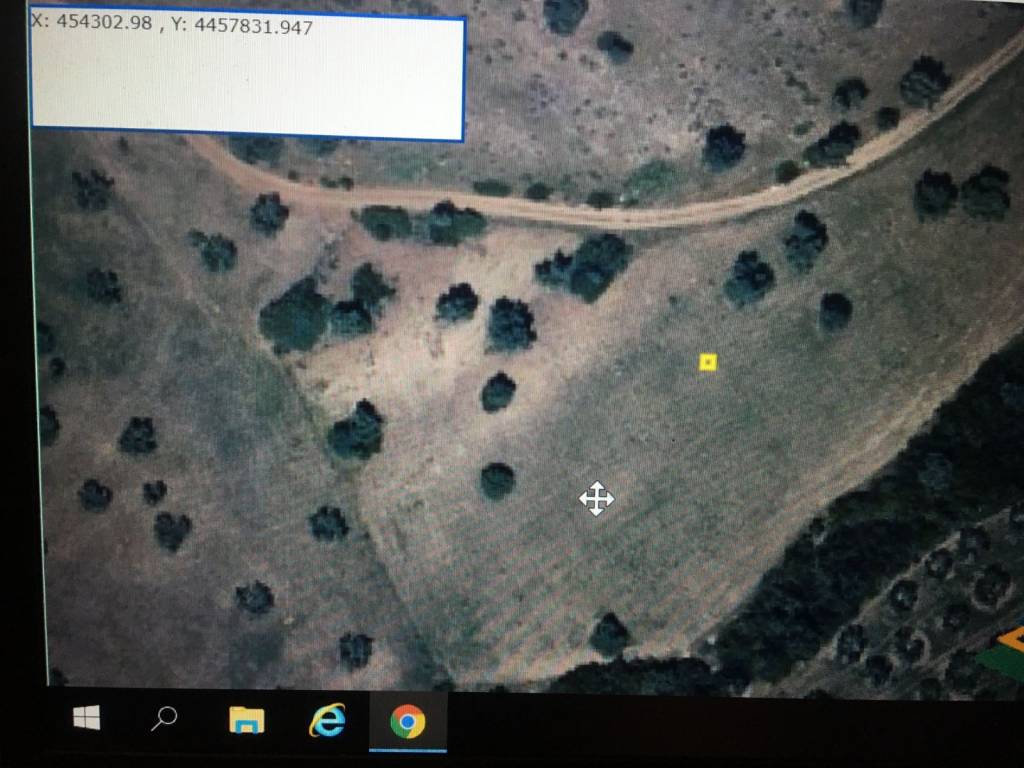Open the Windows Start menu
The image size is (1024, 768).
86,718
